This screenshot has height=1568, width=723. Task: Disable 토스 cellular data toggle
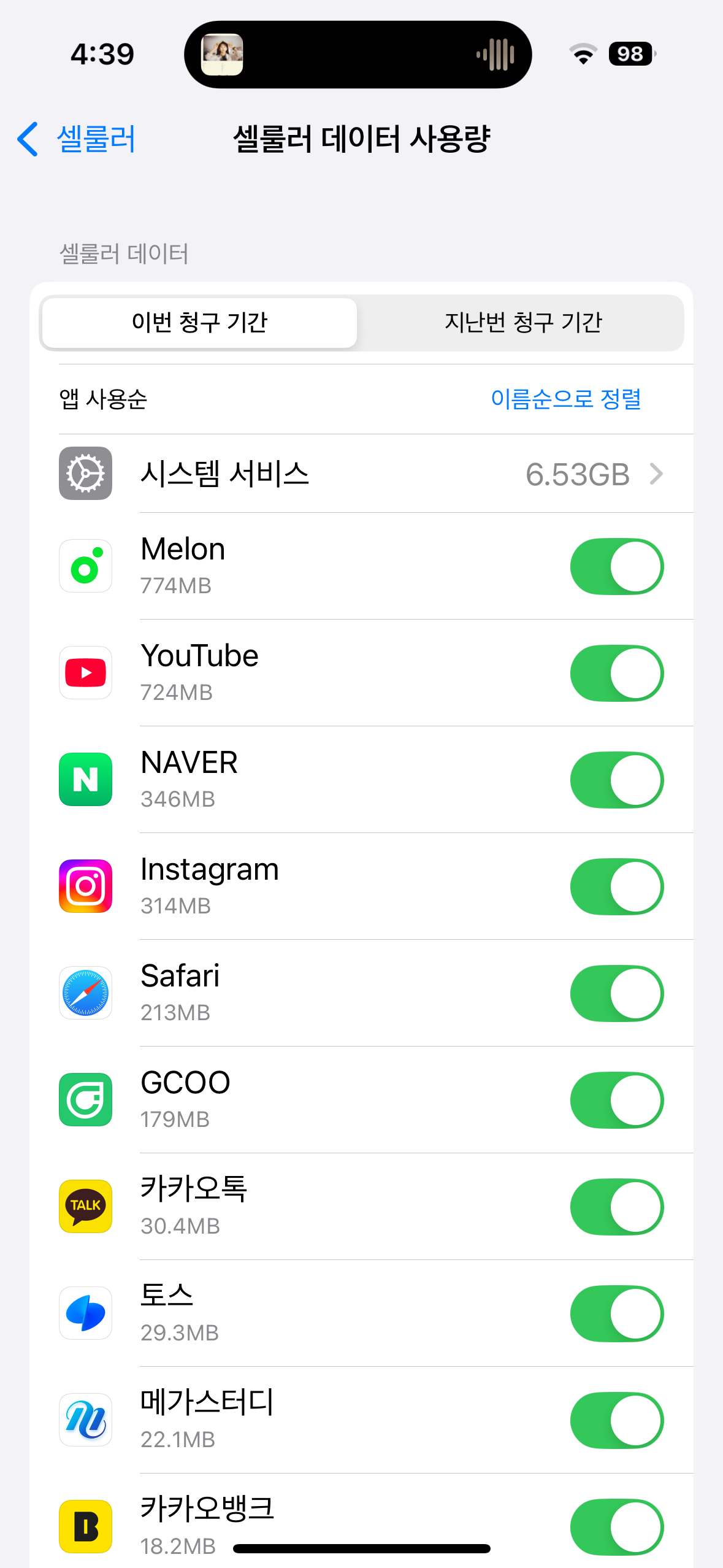point(616,1314)
